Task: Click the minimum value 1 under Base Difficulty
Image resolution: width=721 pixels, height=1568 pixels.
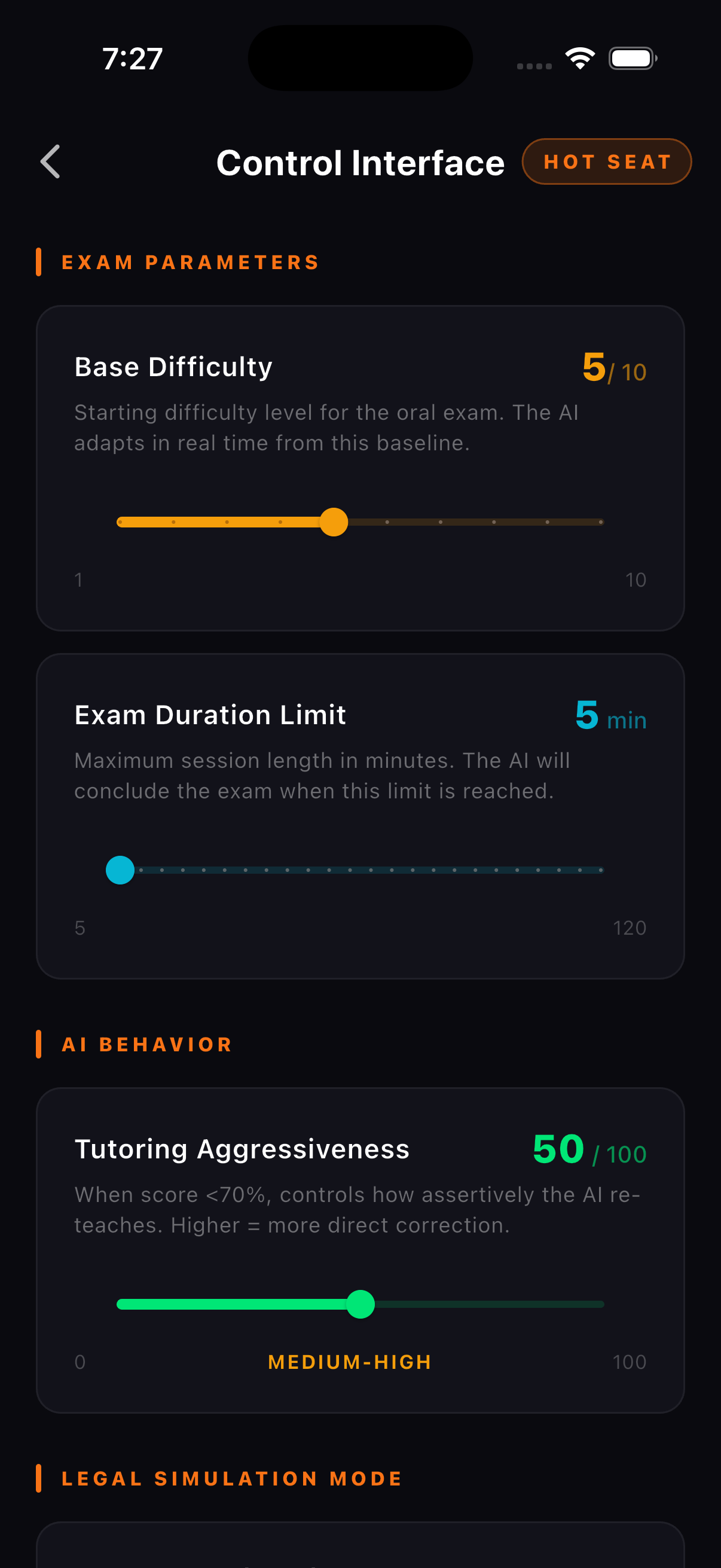Action: tap(78, 579)
